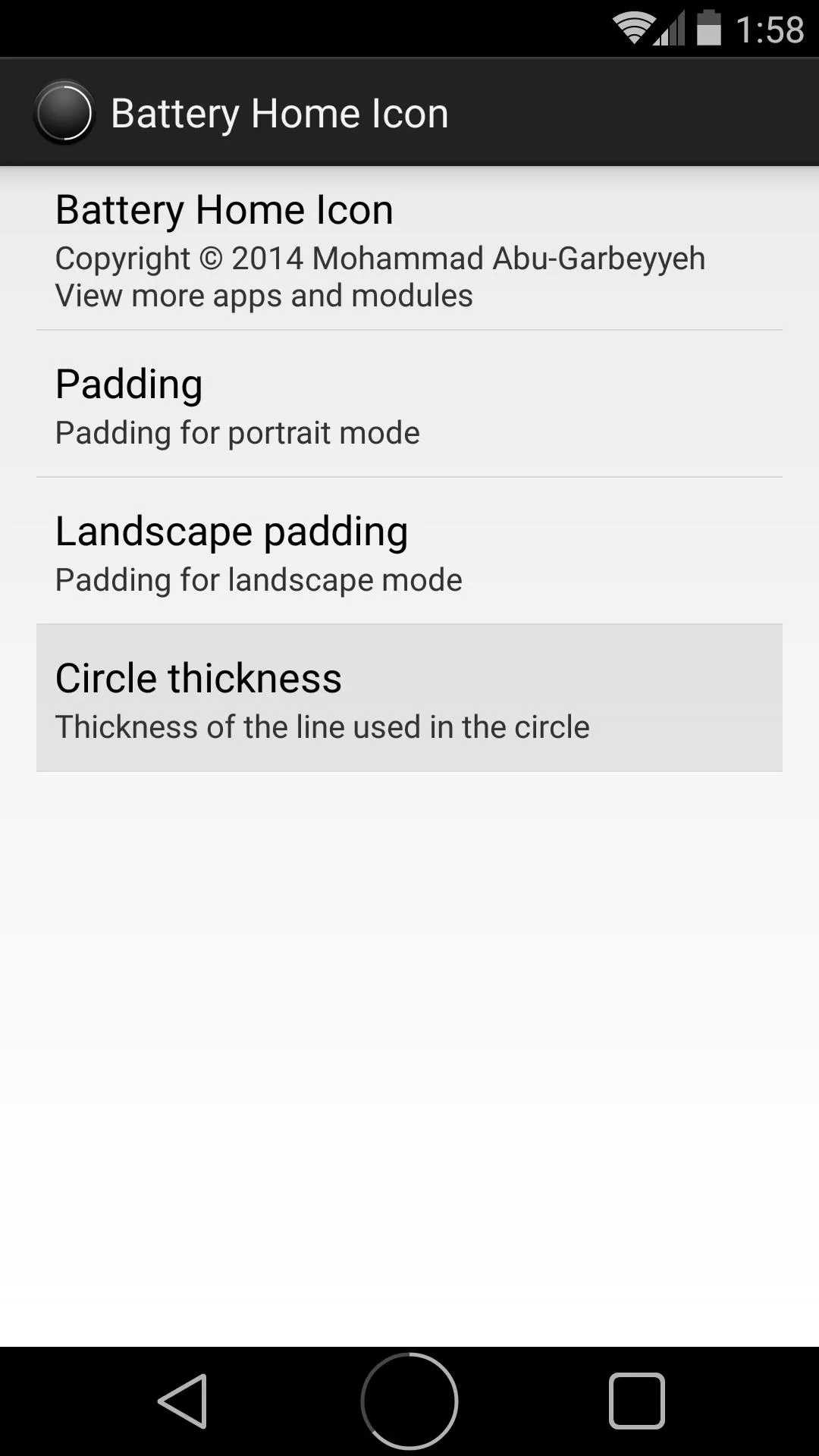Open the Padding setting for portrait mode

(409, 404)
